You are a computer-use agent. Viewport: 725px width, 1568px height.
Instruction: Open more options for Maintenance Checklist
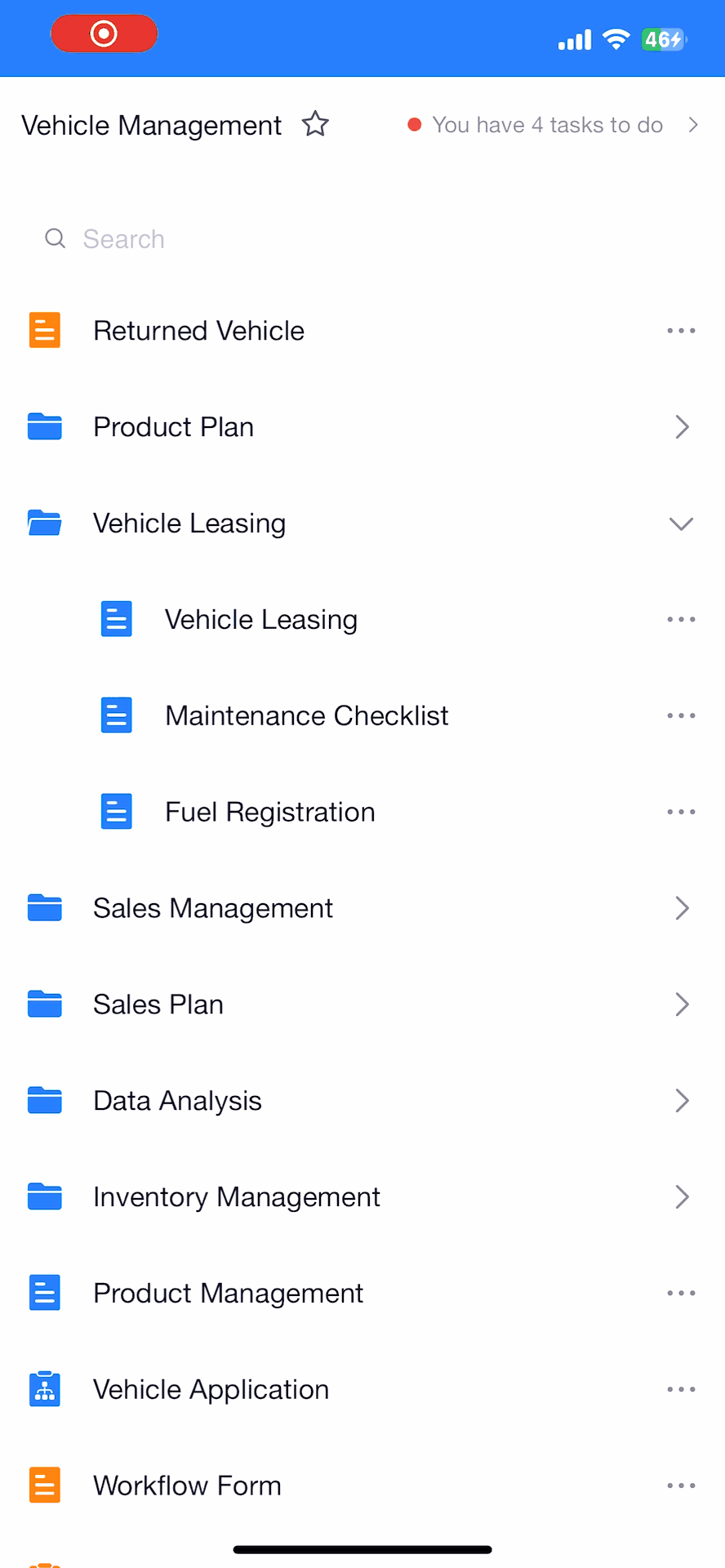(681, 715)
